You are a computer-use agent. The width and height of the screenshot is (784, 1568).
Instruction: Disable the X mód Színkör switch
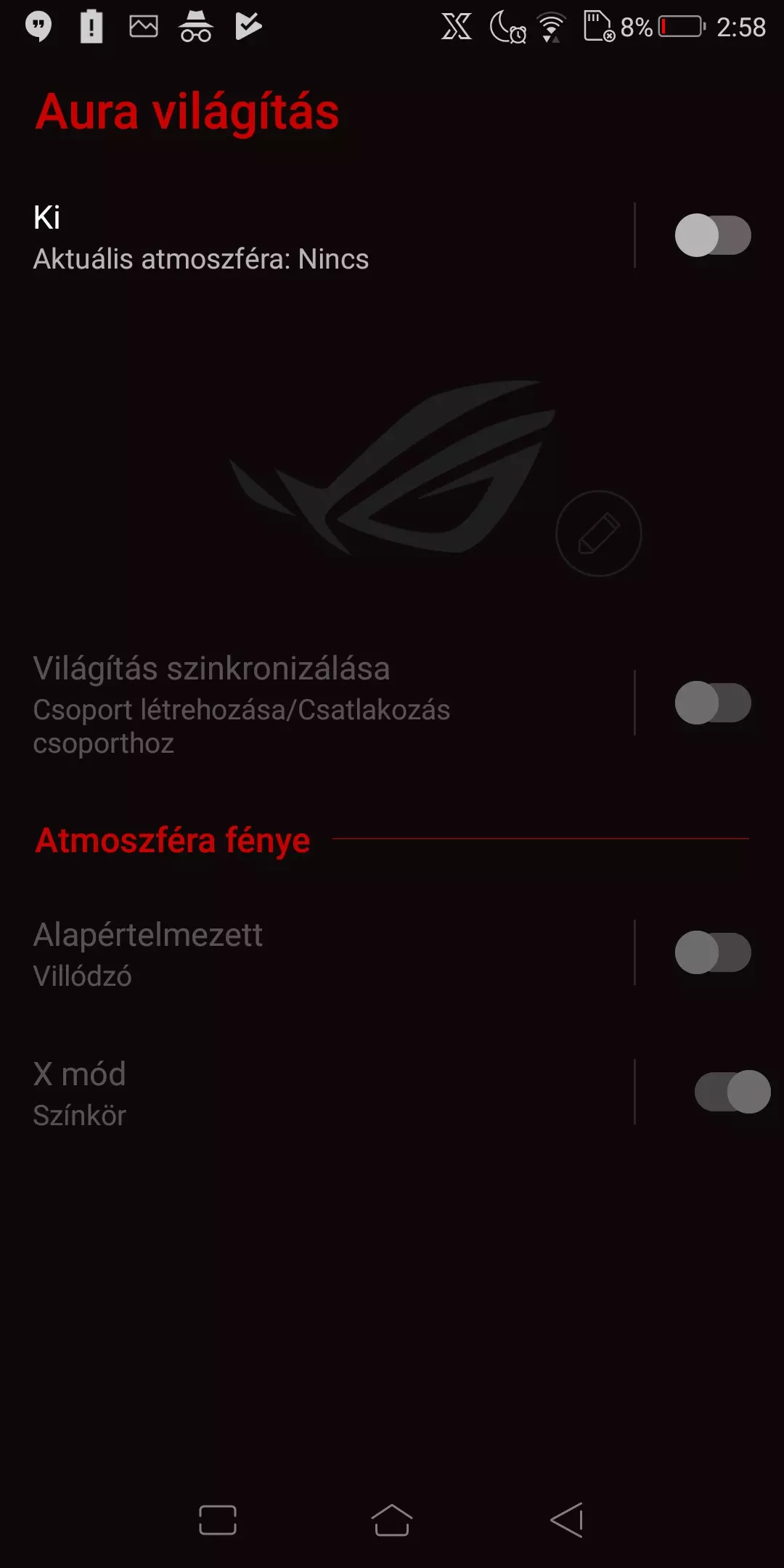point(732,1092)
